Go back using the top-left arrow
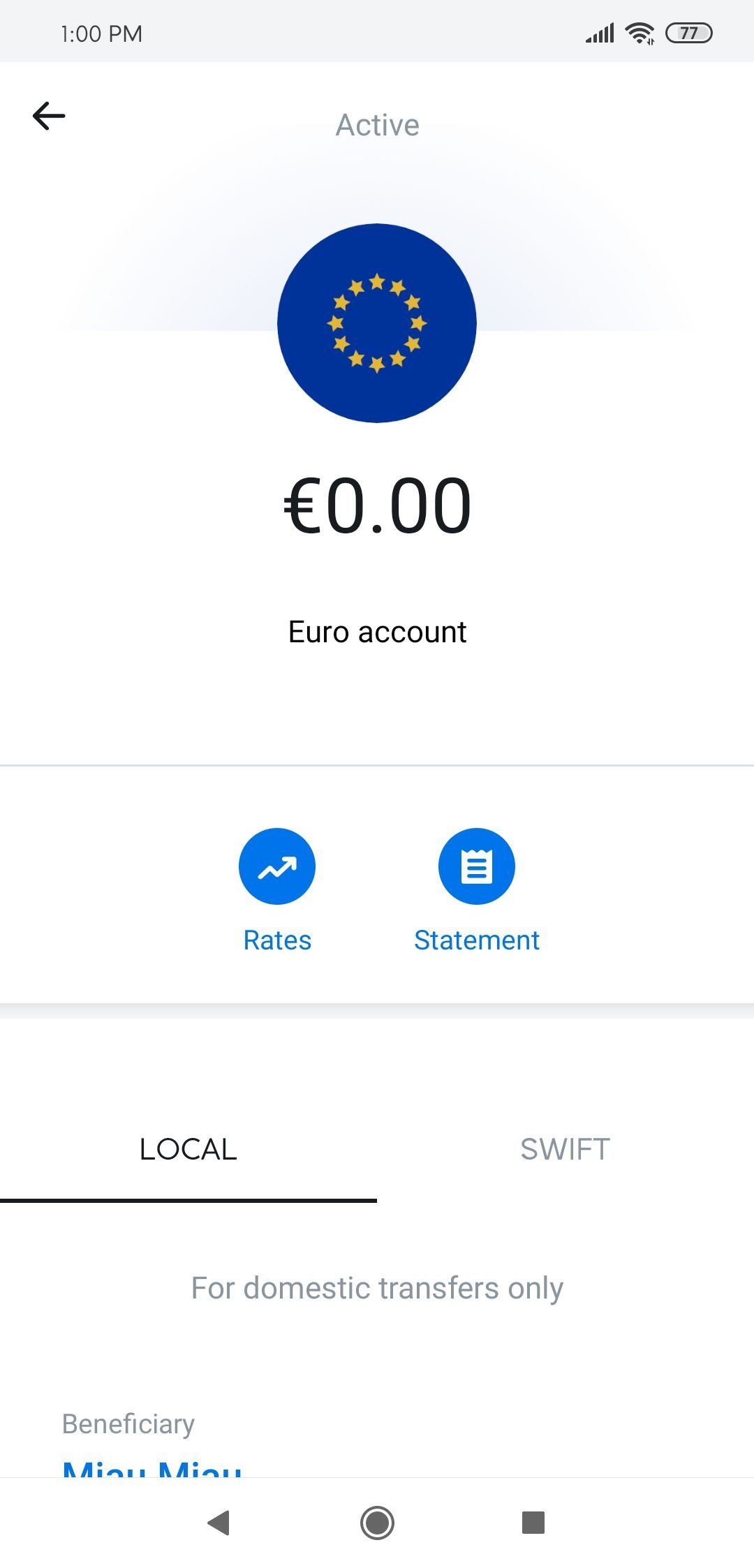Image resolution: width=754 pixels, height=1568 pixels. 49,116
